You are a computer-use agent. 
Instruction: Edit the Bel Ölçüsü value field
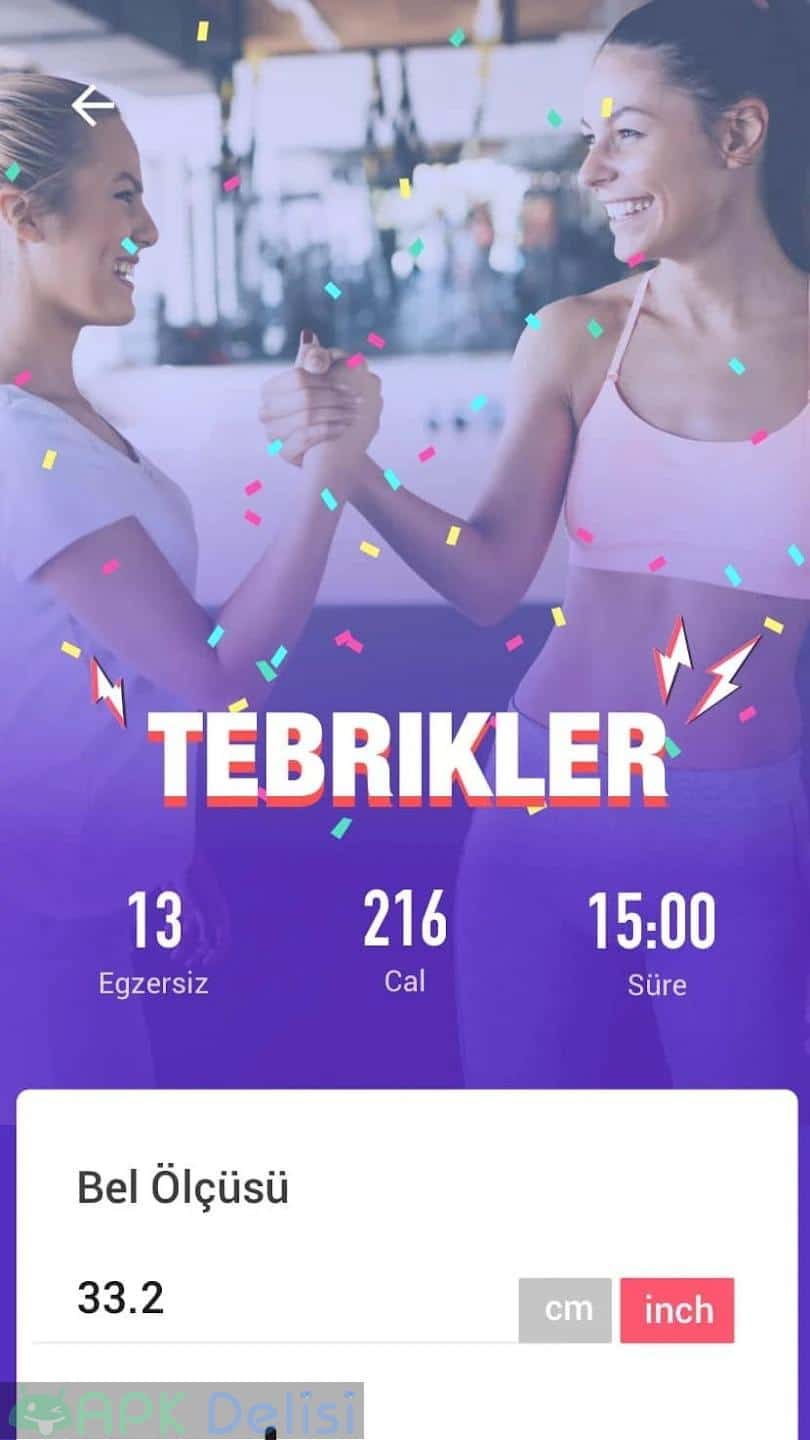pyautogui.click(x=275, y=1300)
